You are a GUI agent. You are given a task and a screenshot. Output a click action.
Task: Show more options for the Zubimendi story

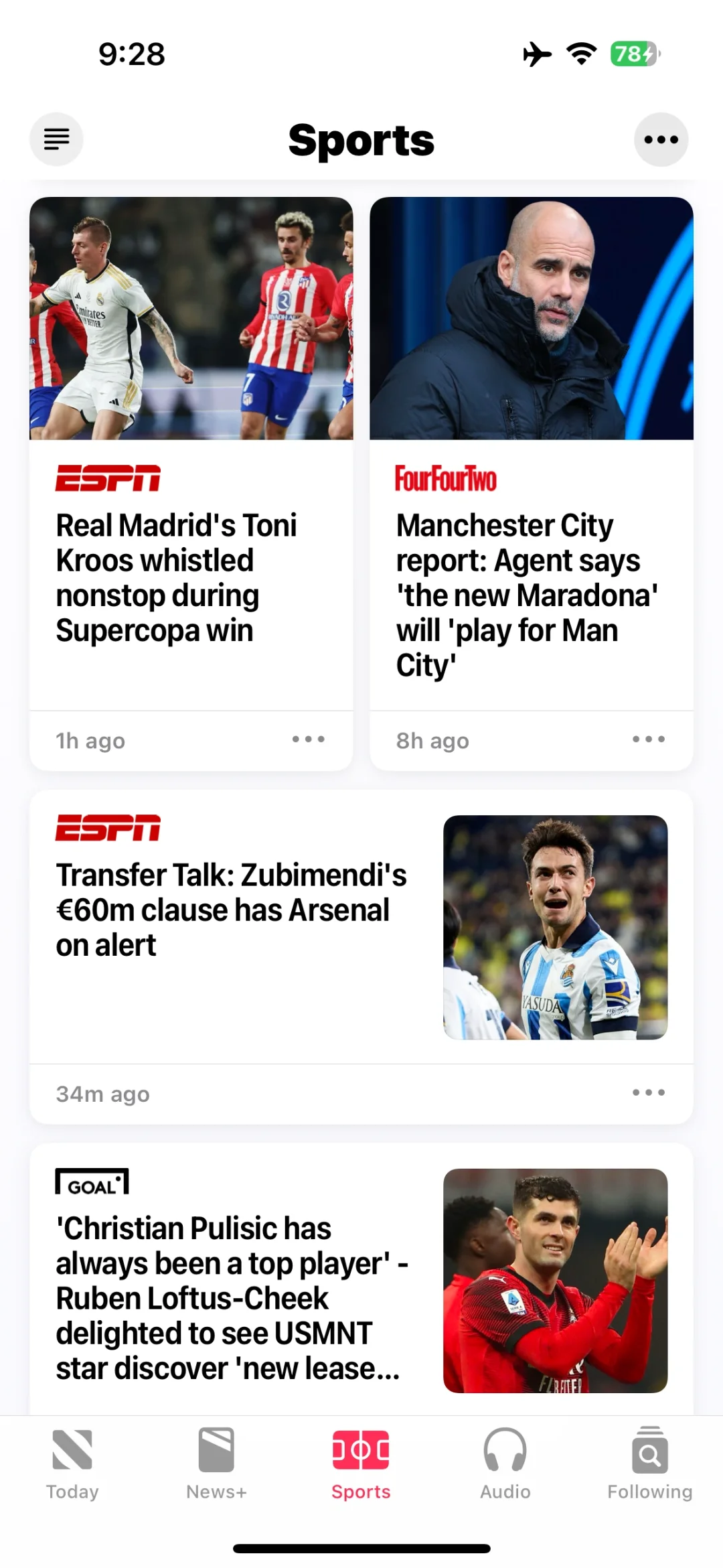(x=649, y=1092)
